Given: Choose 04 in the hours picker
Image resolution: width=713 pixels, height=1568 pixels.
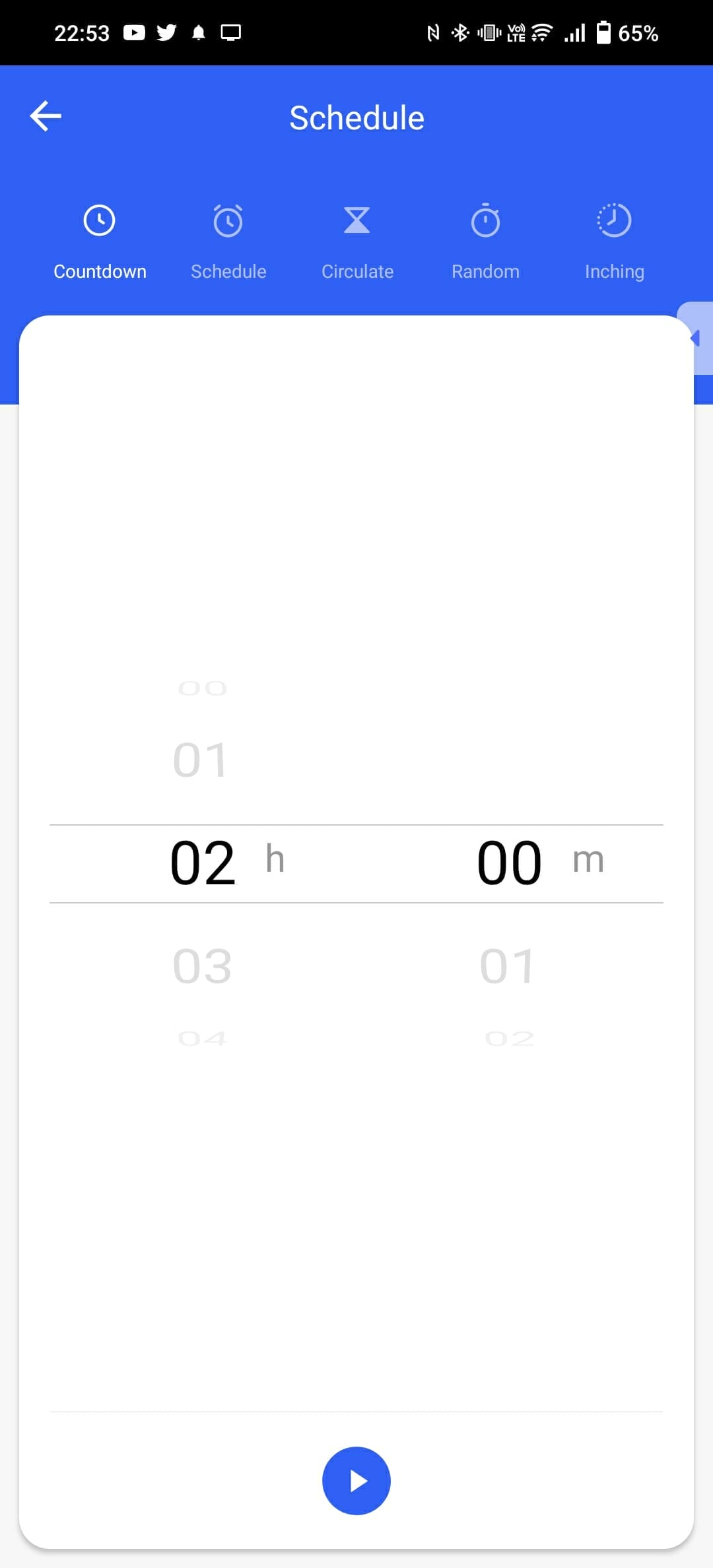Looking at the screenshot, I should click(203, 1039).
